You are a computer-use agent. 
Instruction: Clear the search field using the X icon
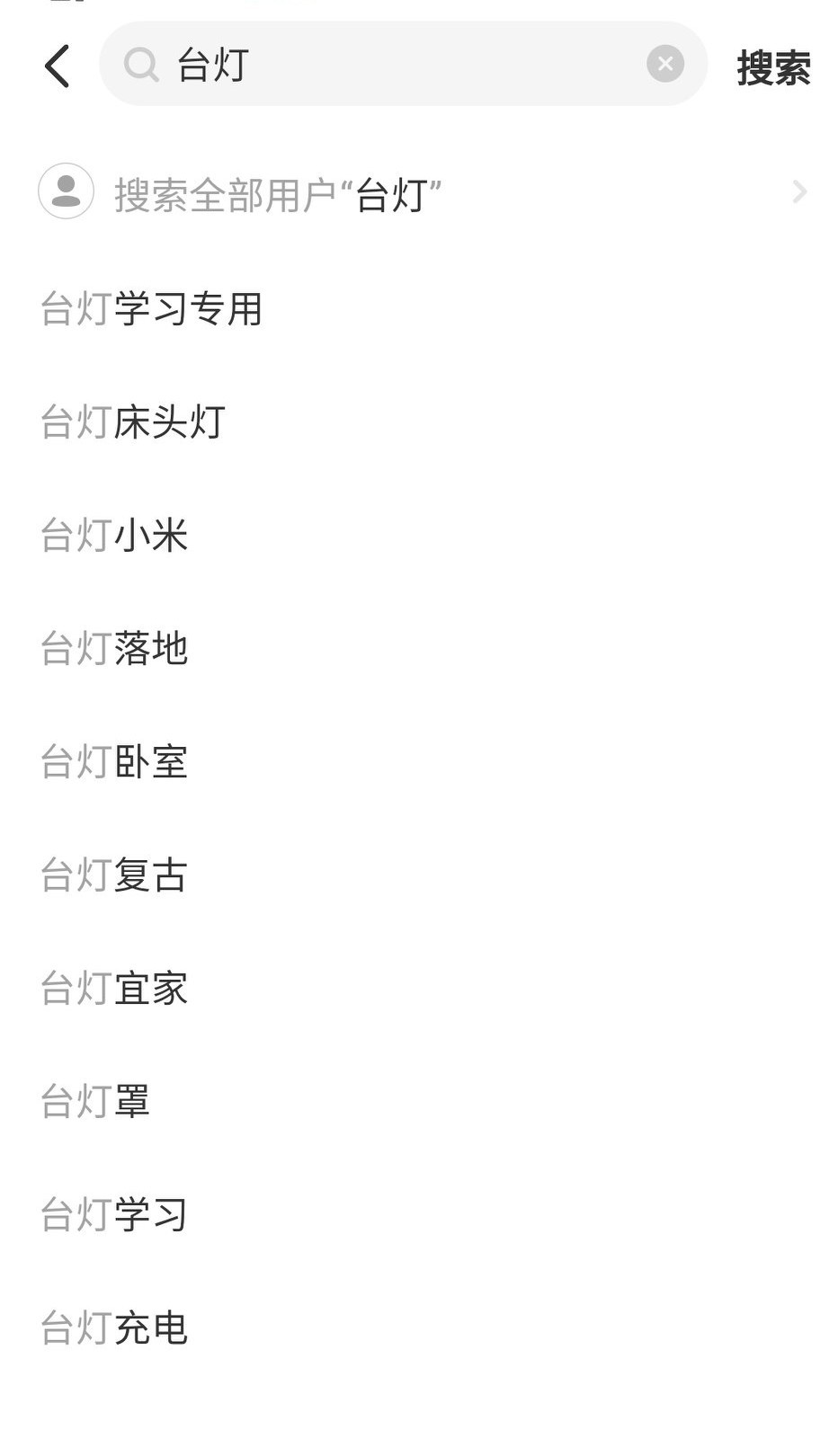(x=664, y=63)
